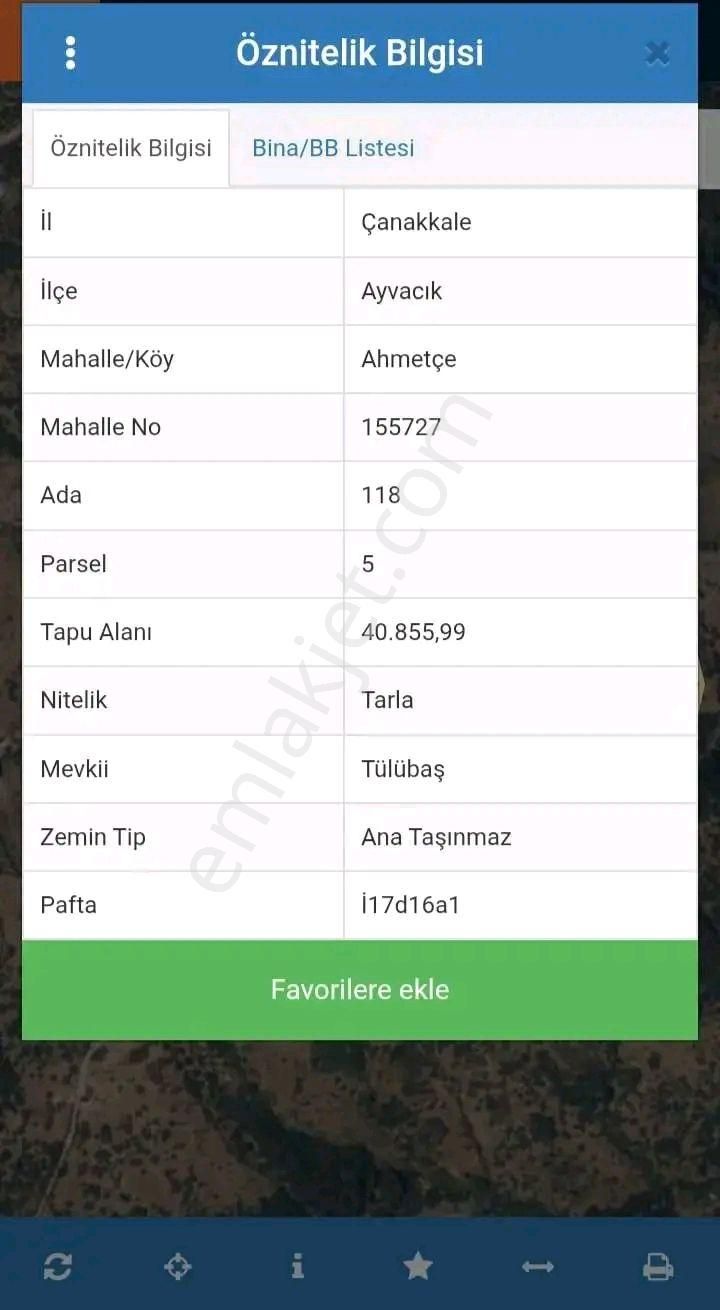The image size is (720, 1310).
Task: Close the Öznitelik Bilgisi dialog
Action: coord(657,52)
